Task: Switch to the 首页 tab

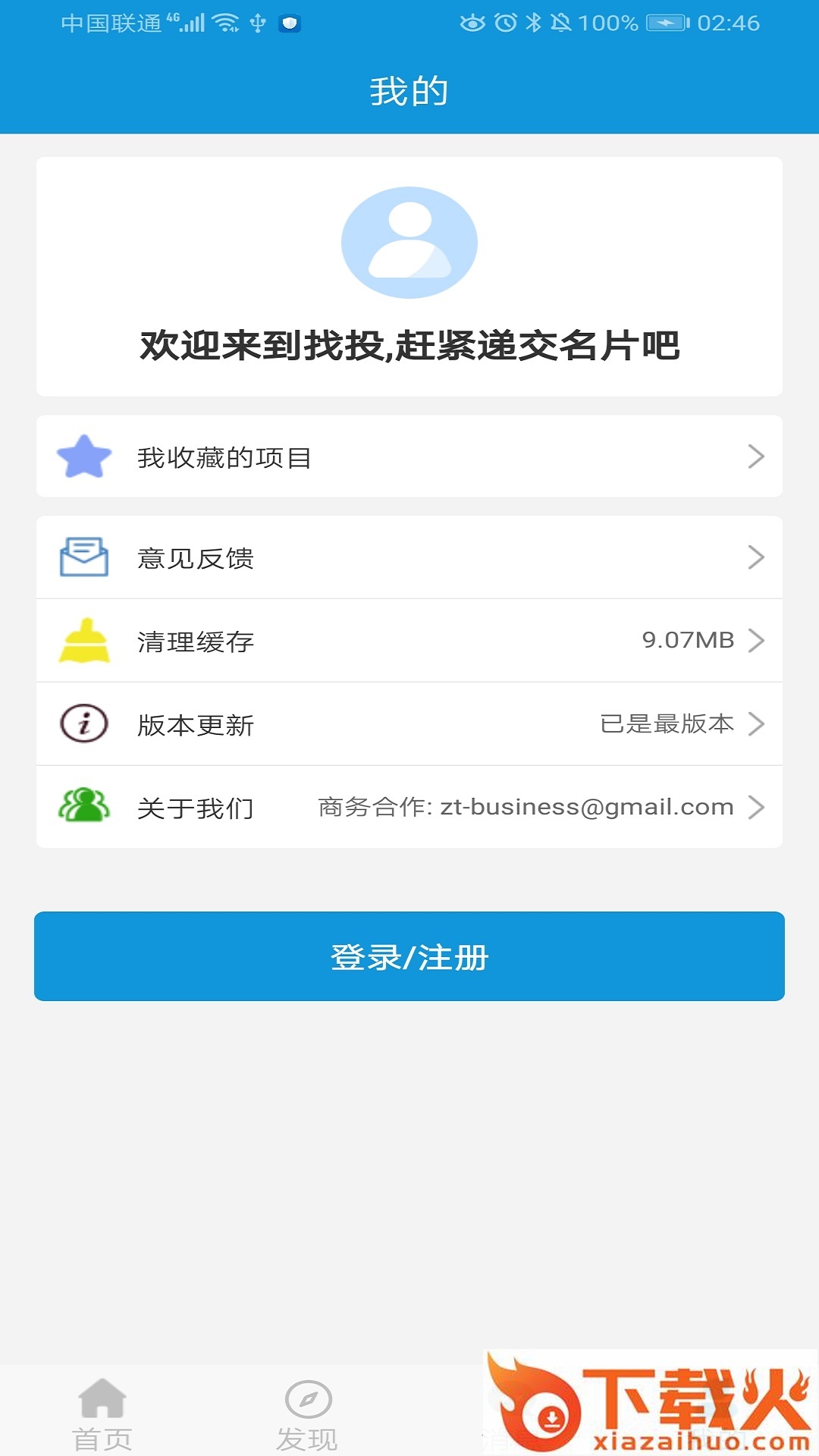Action: 102,1414
